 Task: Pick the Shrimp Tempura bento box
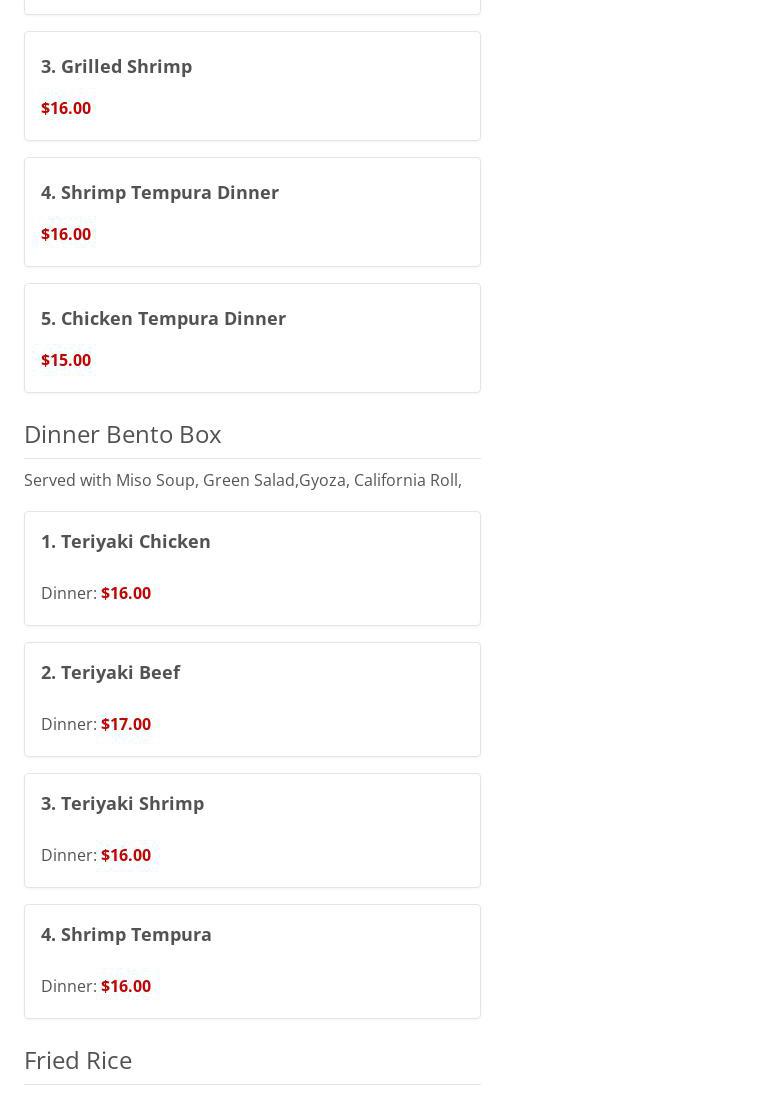click(252, 961)
